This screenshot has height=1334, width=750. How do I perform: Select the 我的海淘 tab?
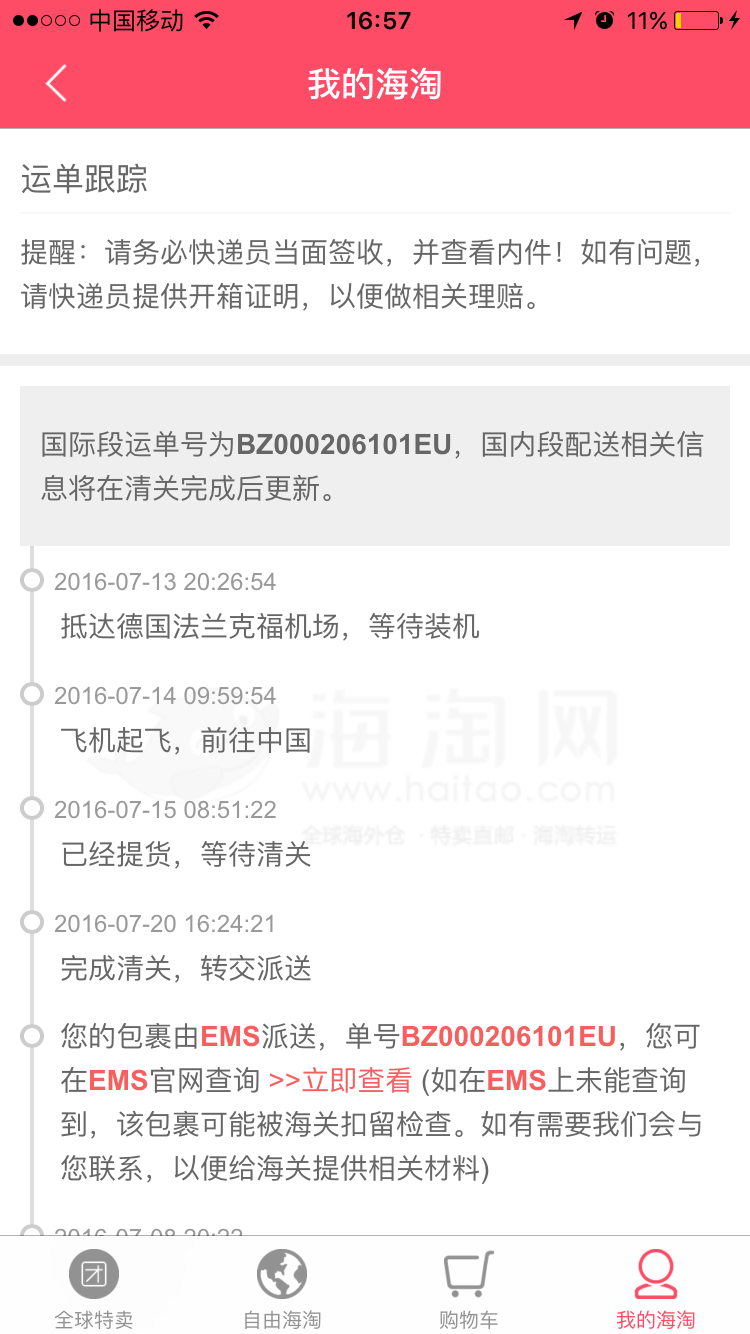click(x=655, y=1288)
